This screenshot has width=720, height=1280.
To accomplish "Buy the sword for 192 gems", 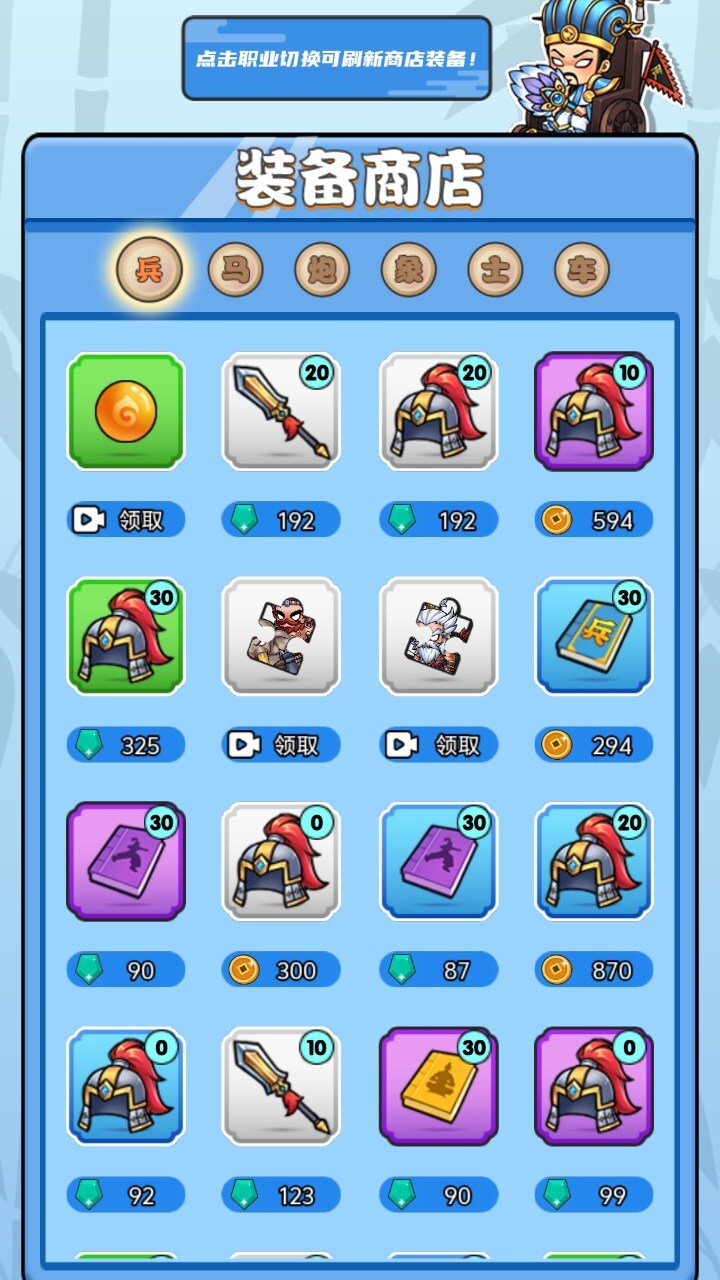I will [281, 520].
